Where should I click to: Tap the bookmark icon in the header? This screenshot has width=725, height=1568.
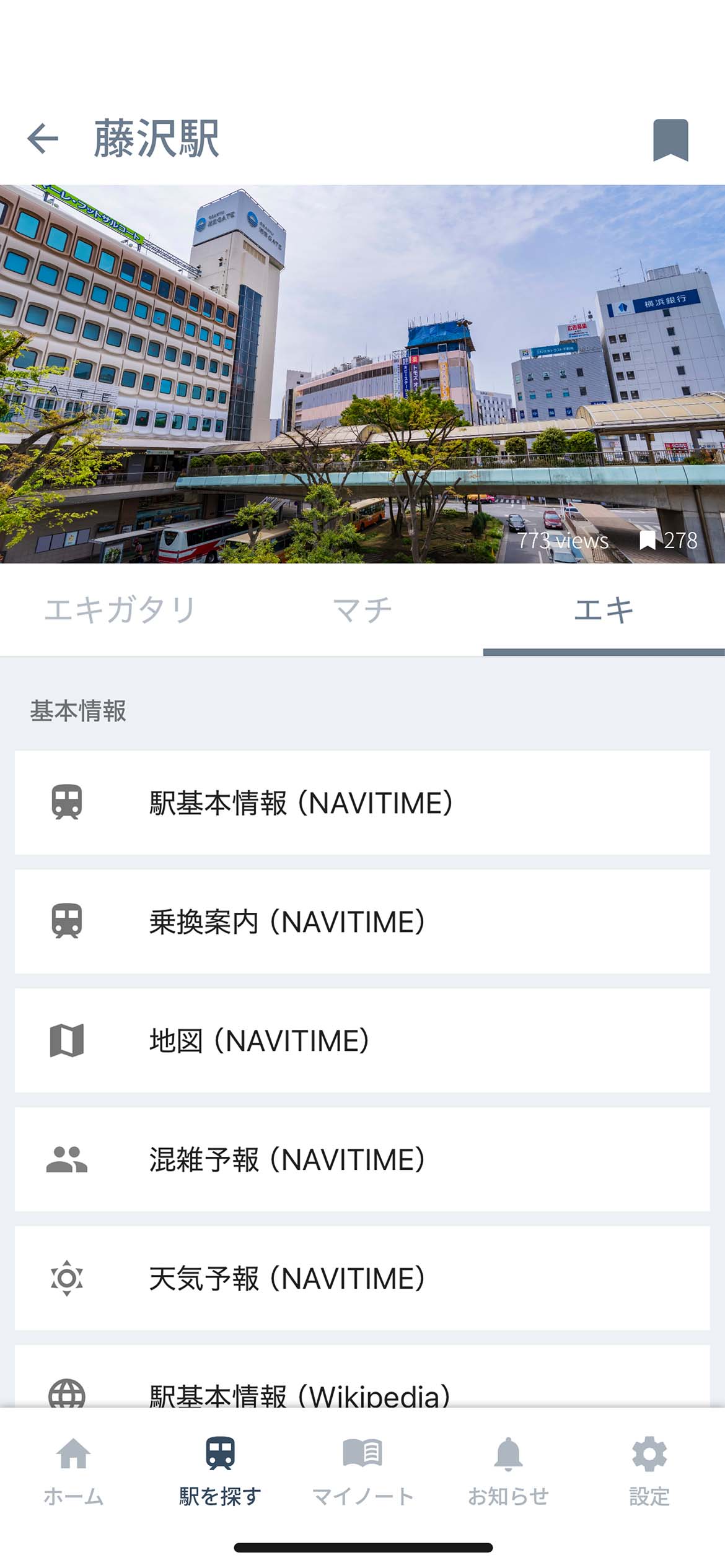click(x=672, y=140)
